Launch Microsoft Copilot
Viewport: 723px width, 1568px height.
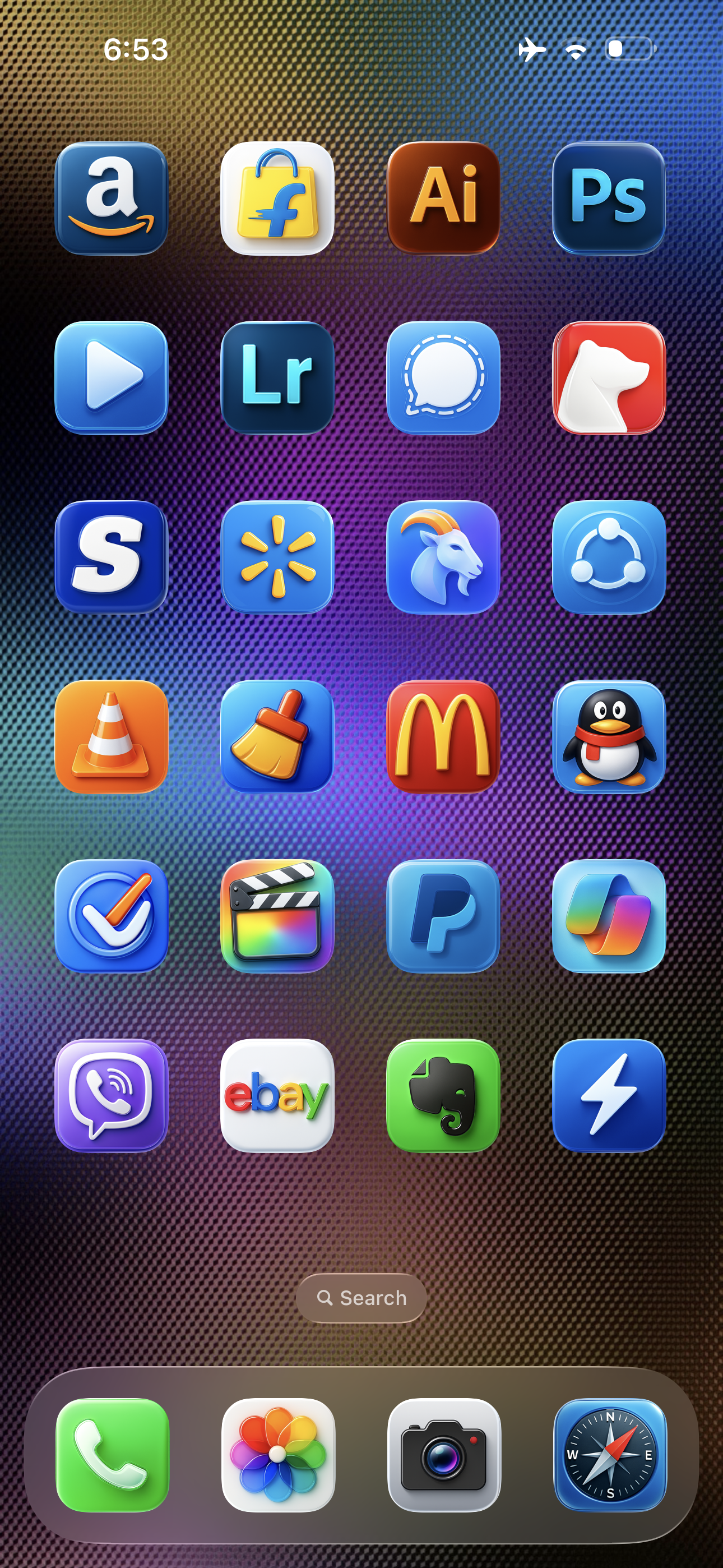609,915
